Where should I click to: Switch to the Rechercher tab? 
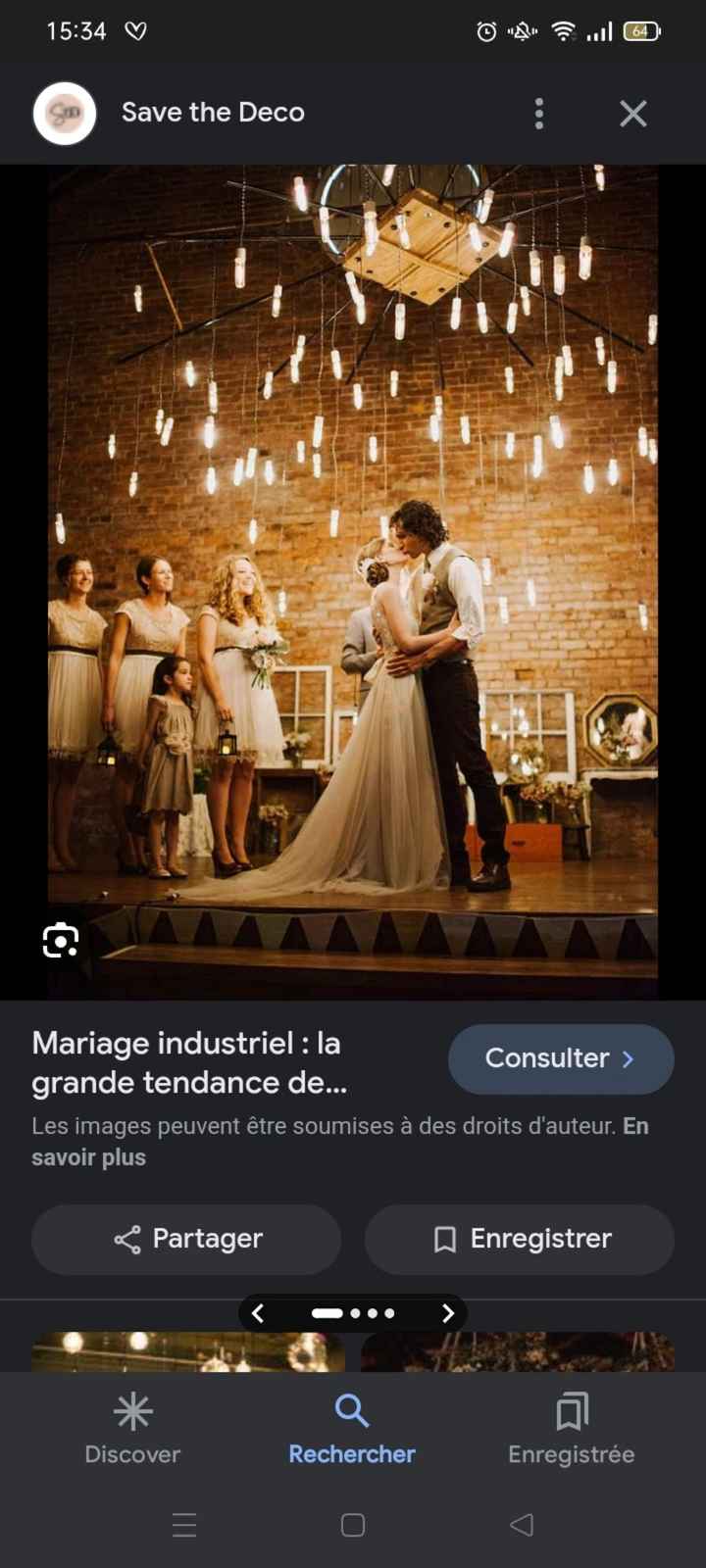tap(352, 1429)
